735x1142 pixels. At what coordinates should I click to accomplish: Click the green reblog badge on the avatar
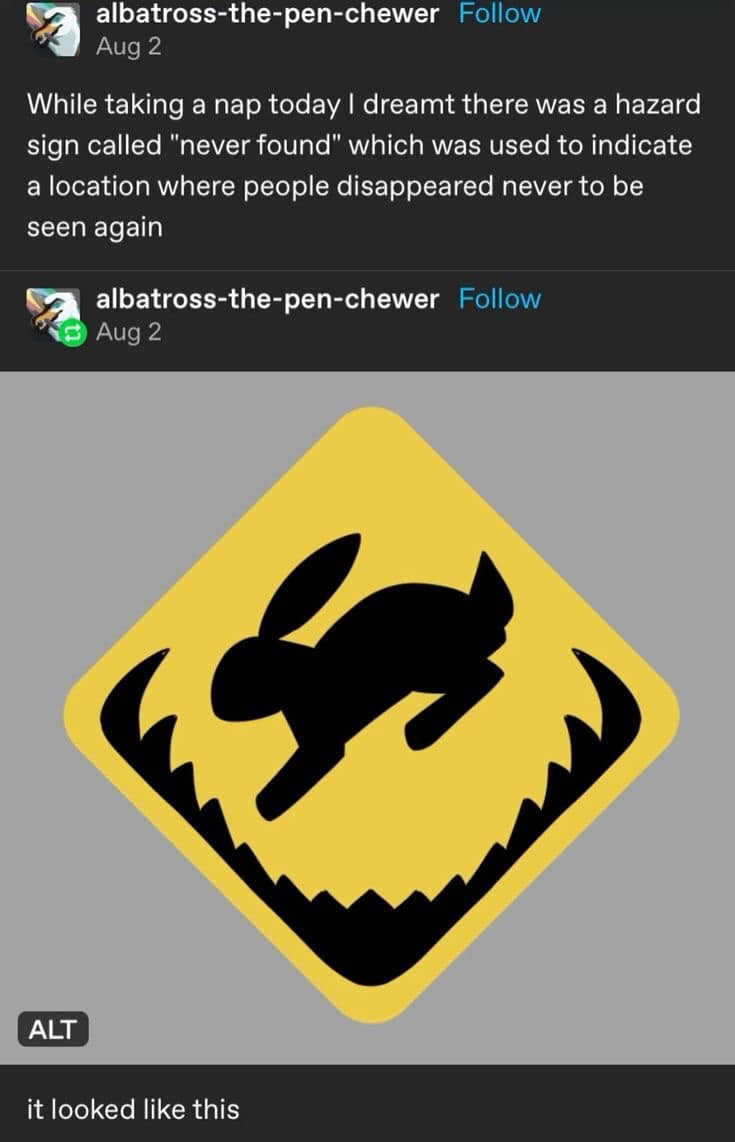tap(72, 332)
